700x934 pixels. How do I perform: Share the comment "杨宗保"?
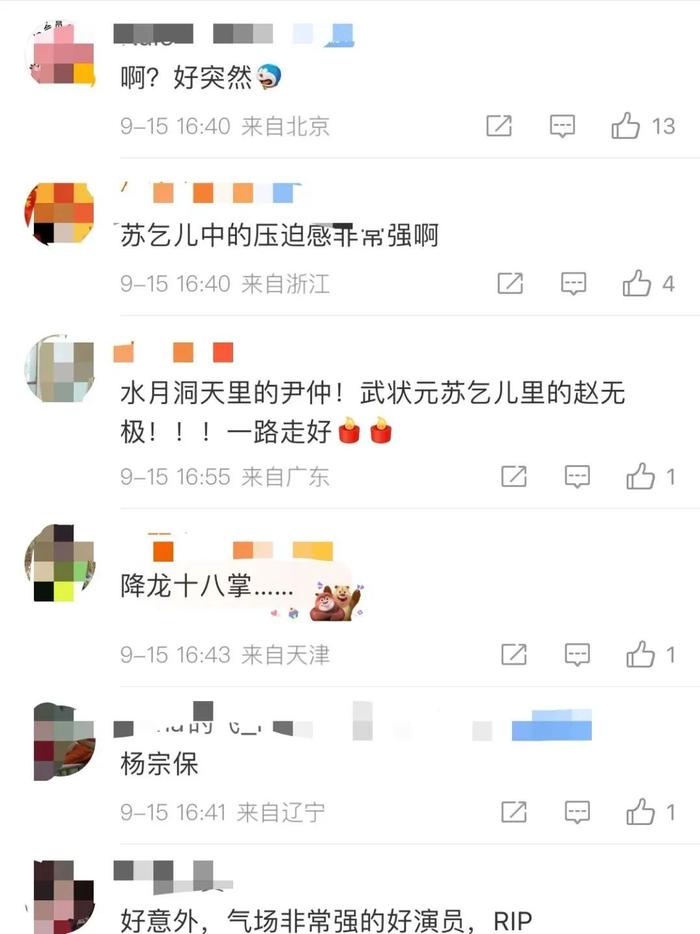[513, 811]
